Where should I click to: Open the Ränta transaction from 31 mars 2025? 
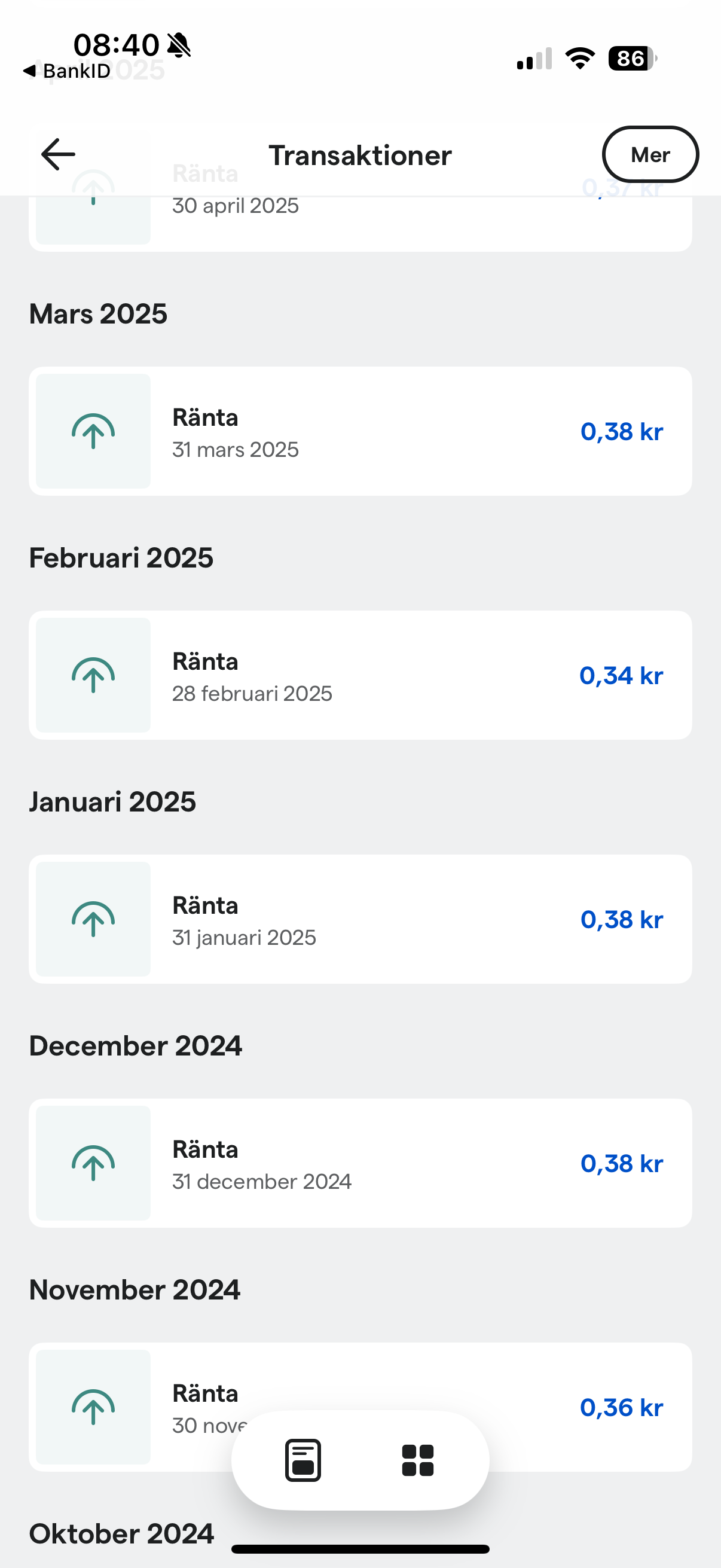(x=360, y=432)
